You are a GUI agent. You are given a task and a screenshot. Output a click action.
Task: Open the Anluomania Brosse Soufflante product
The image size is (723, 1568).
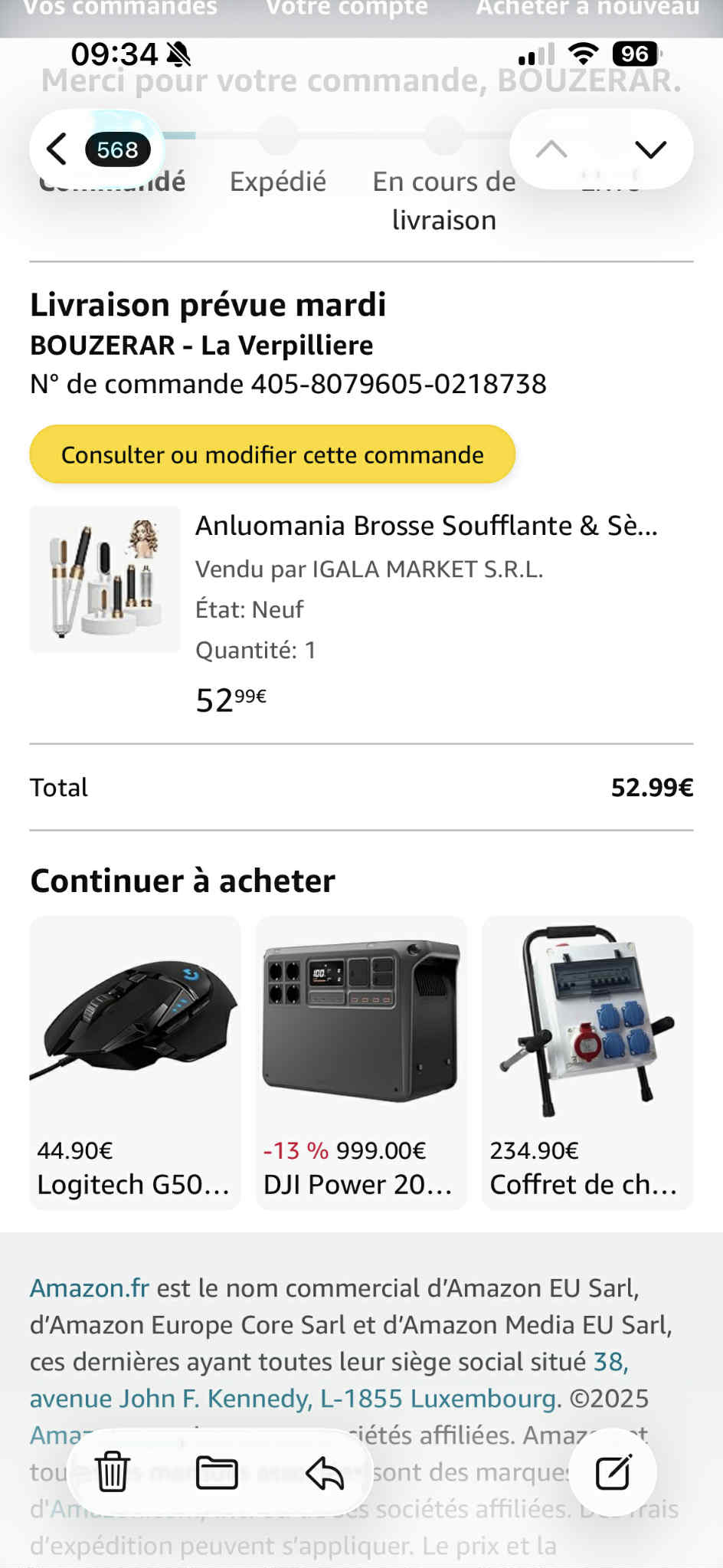click(426, 526)
